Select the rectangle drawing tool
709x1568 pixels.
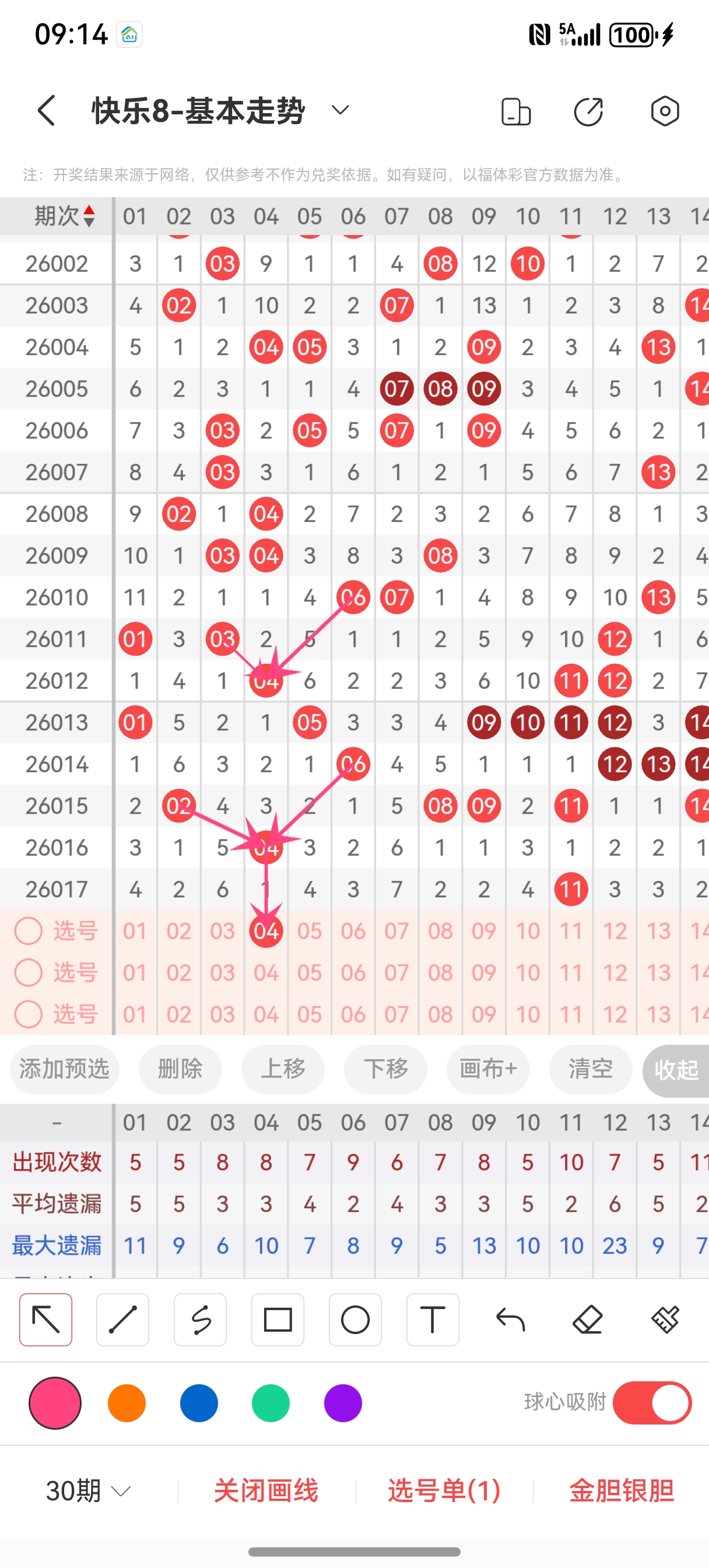278,1319
